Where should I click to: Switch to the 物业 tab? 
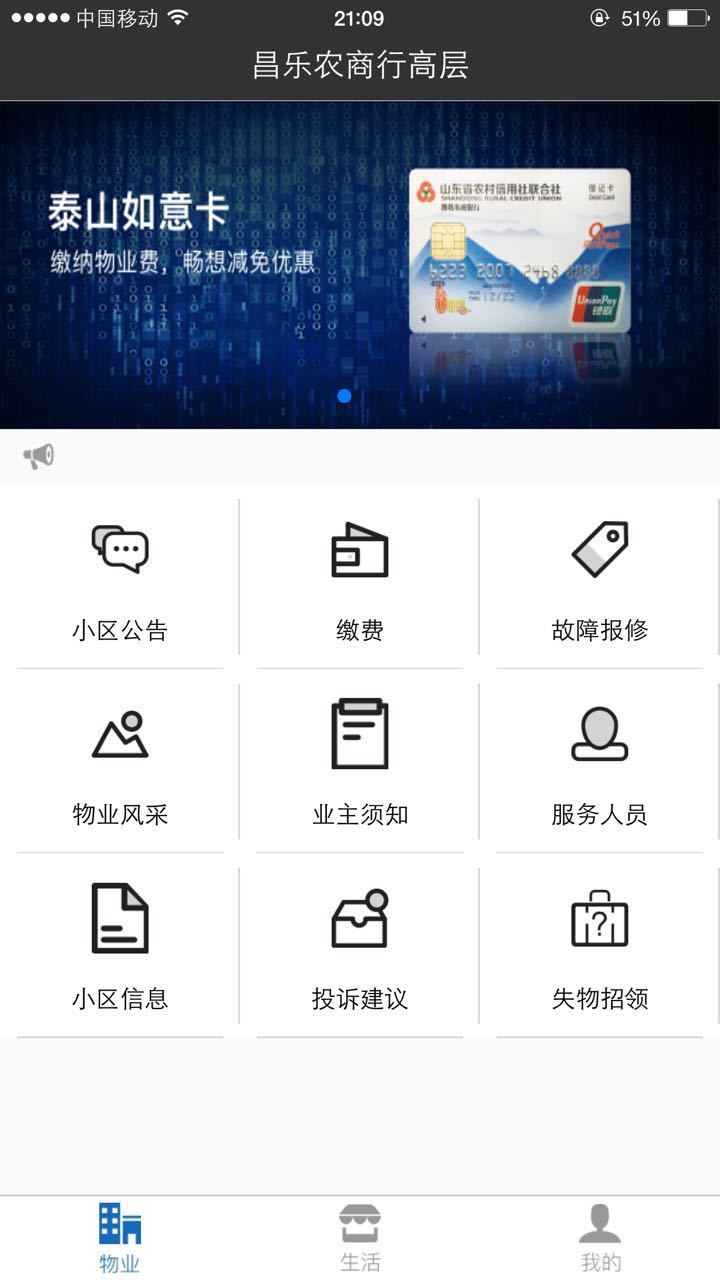(x=120, y=1238)
